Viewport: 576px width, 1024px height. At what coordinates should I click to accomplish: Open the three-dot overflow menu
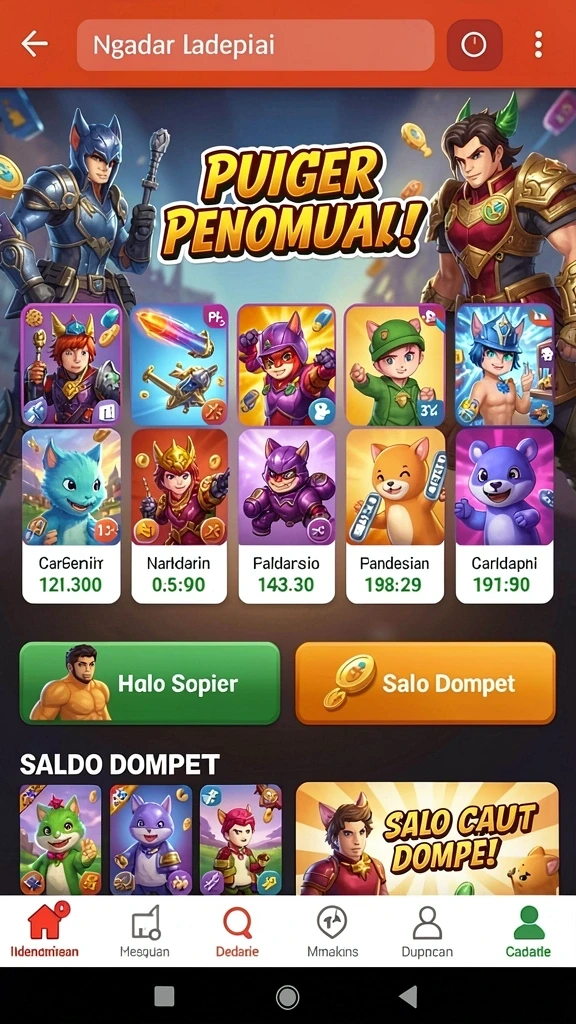(x=538, y=44)
